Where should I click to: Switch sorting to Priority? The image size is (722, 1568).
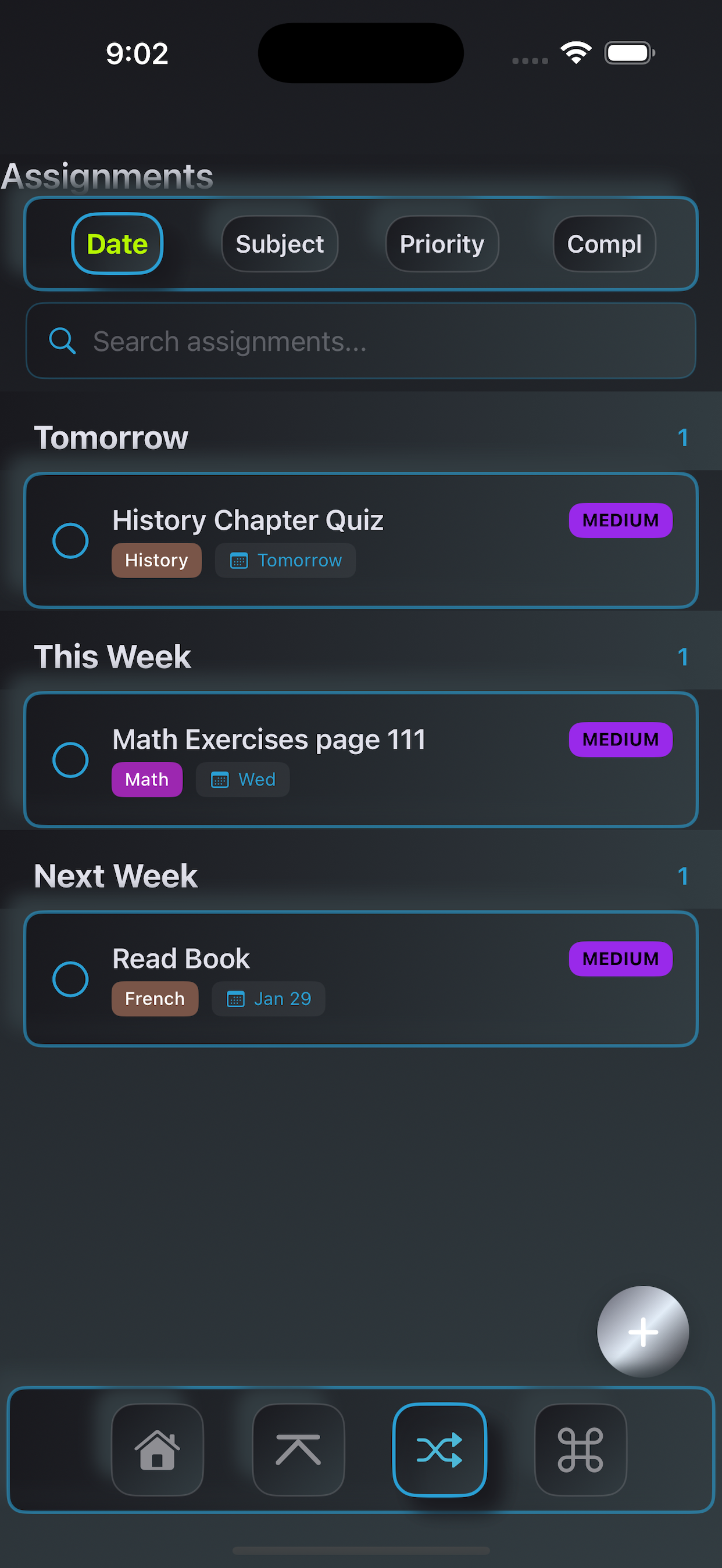point(442,243)
